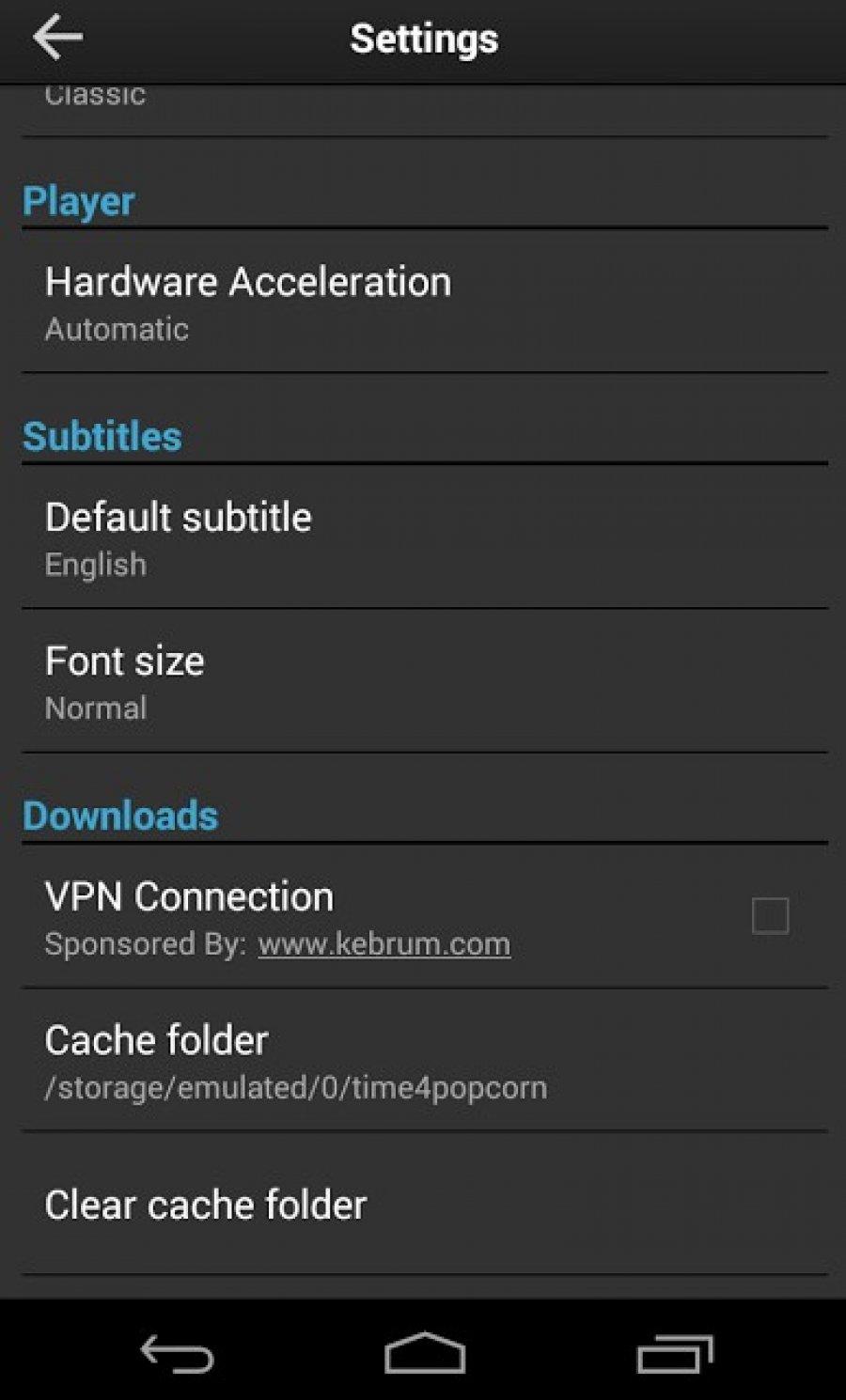Enable the VPN Connection checkbox

pos(770,915)
